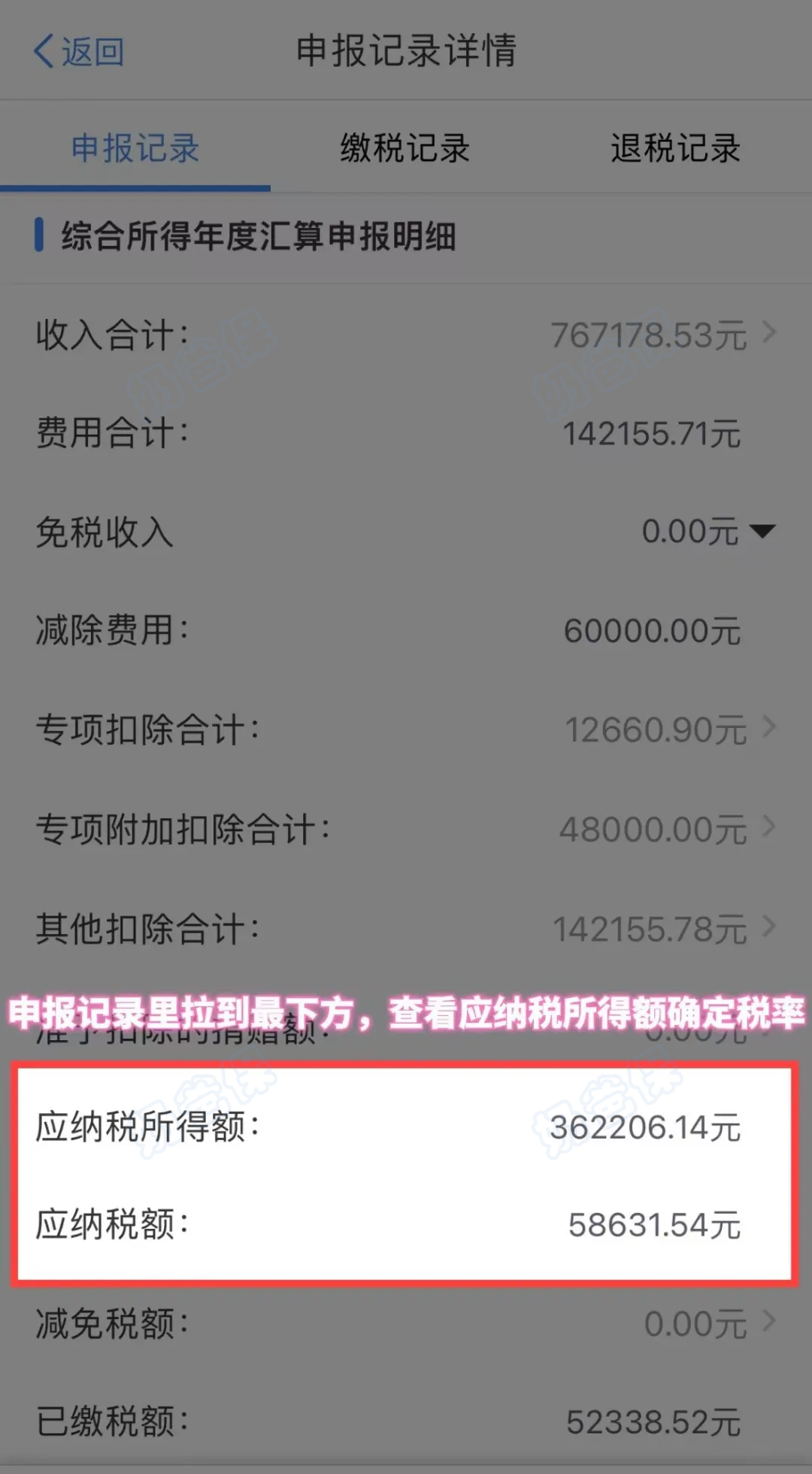Expand the 免税收入 dropdown arrow
The height and width of the screenshot is (1474, 812).
762,532
